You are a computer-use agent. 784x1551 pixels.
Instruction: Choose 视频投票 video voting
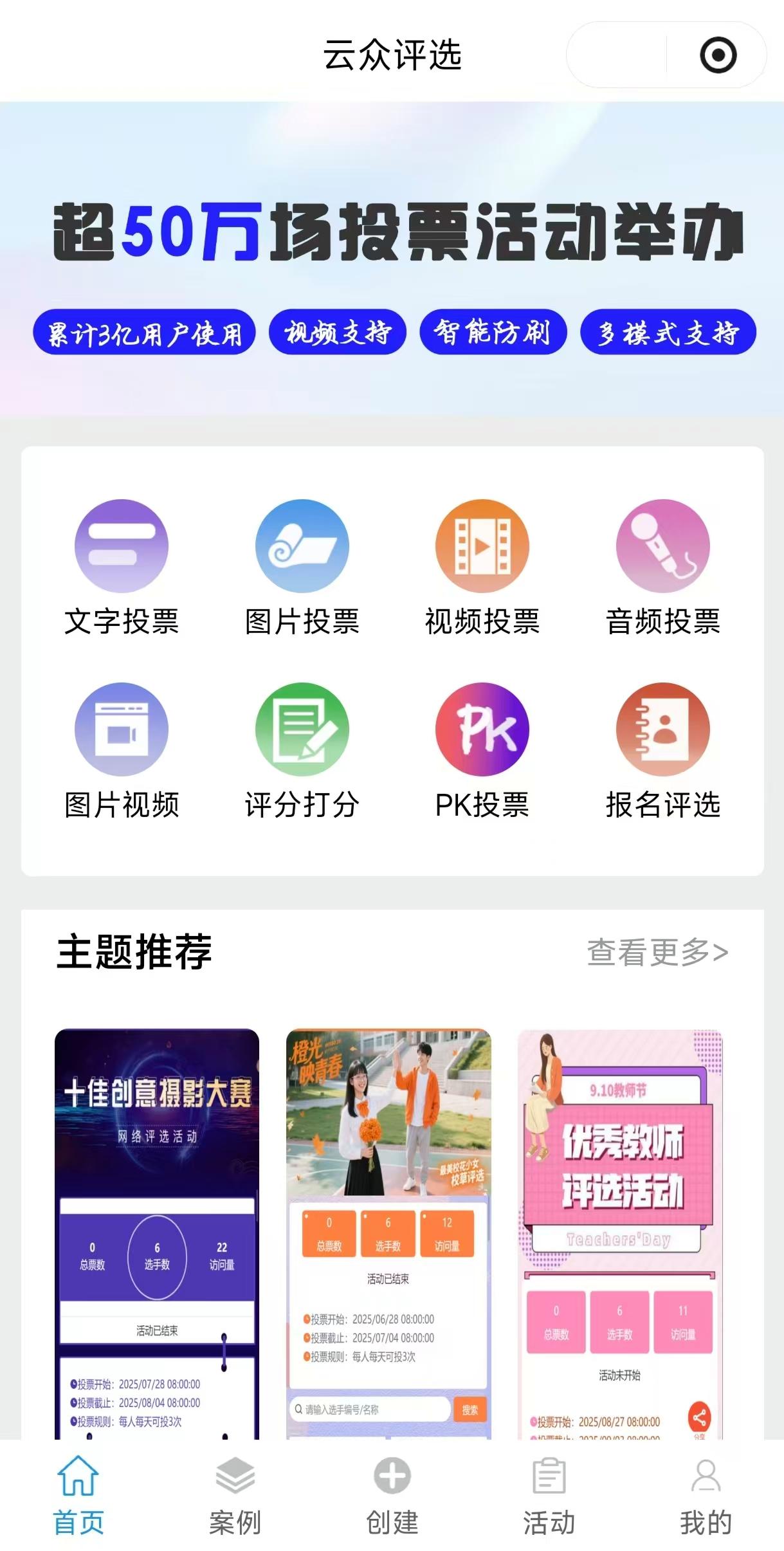tap(482, 567)
